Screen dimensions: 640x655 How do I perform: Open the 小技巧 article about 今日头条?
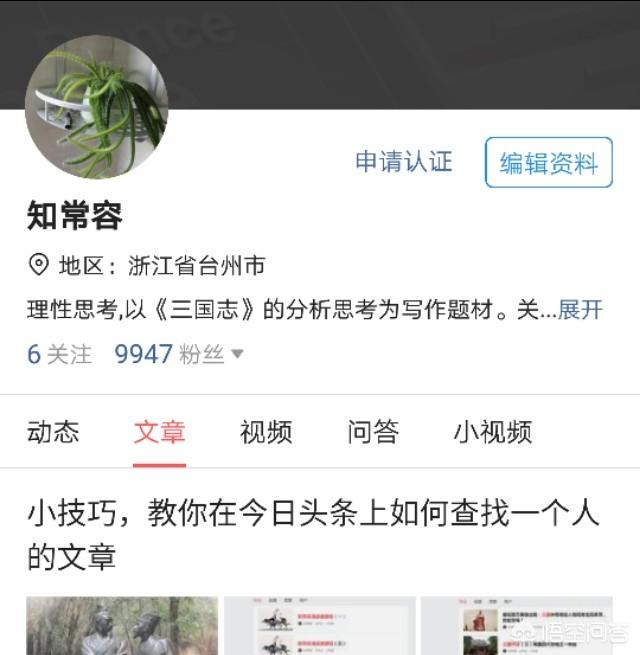(x=312, y=535)
